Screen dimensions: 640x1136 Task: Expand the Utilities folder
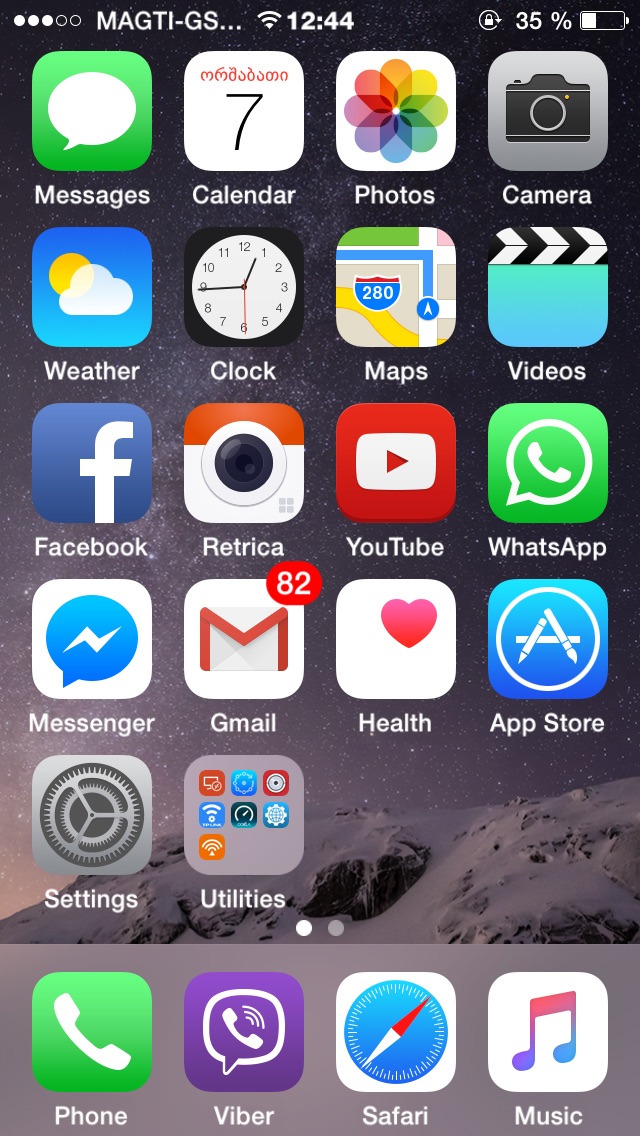[244, 815]
